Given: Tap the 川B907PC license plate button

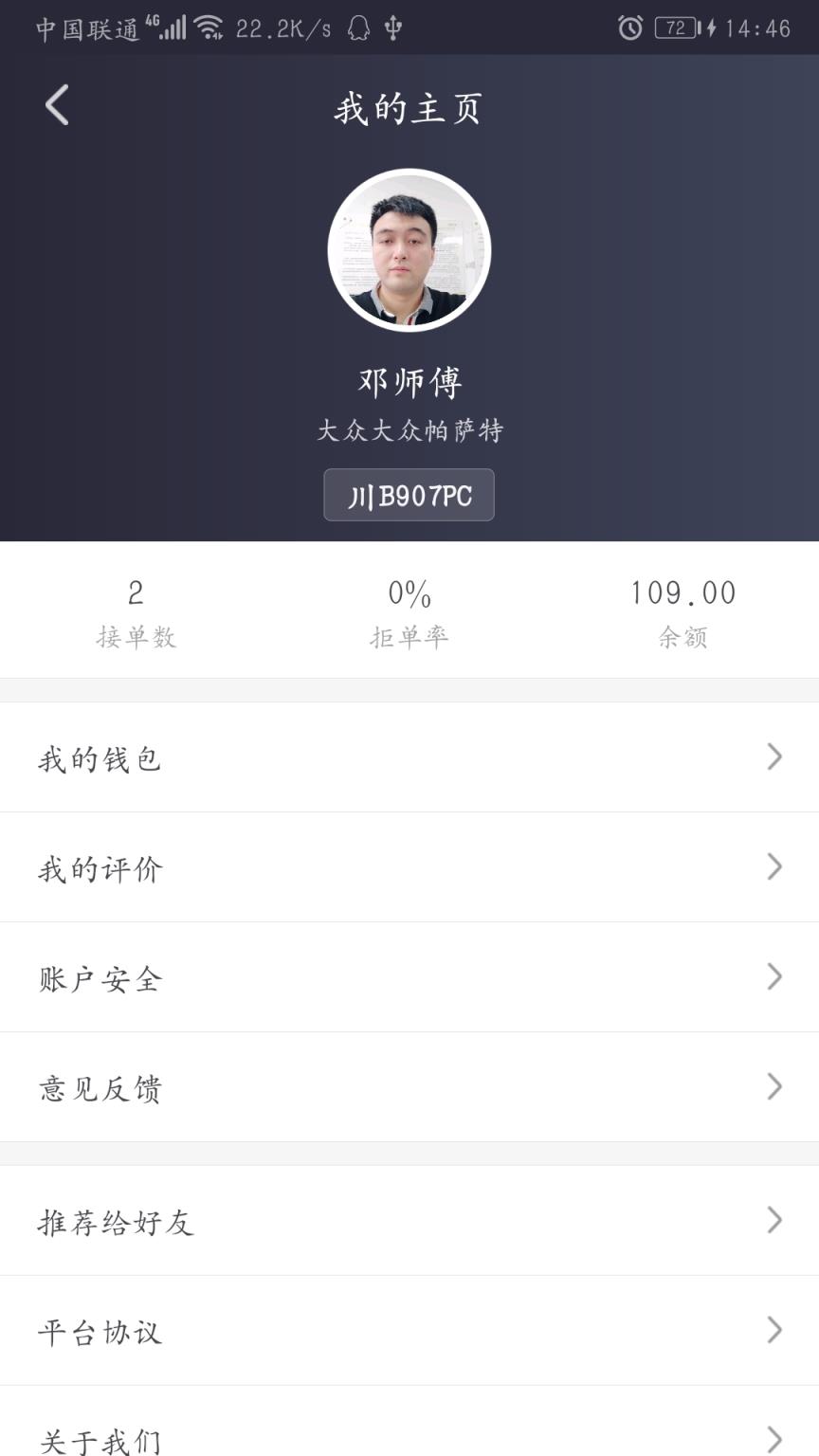Looking at the screenshot, I should pos(409,495).
